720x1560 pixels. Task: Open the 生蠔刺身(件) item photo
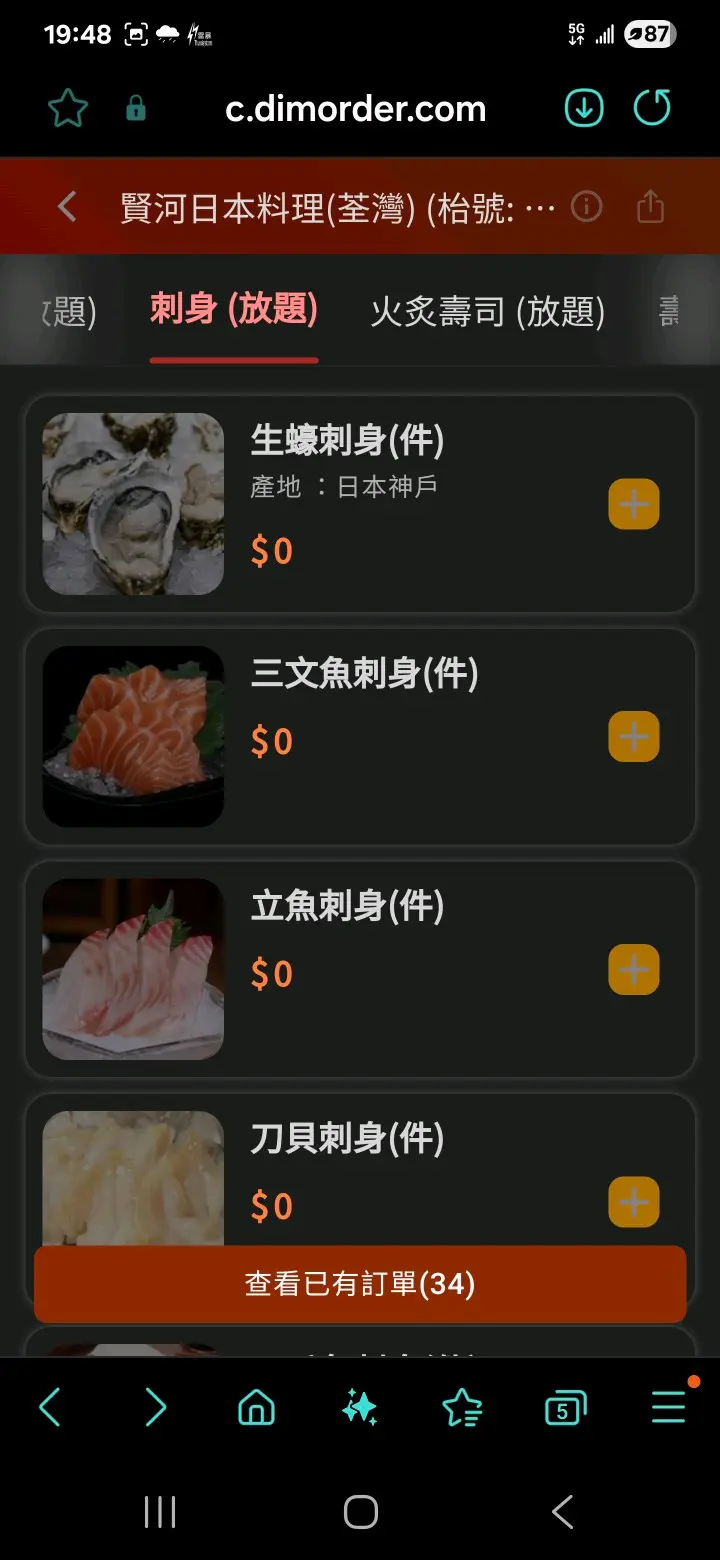(x=133, y=504)
